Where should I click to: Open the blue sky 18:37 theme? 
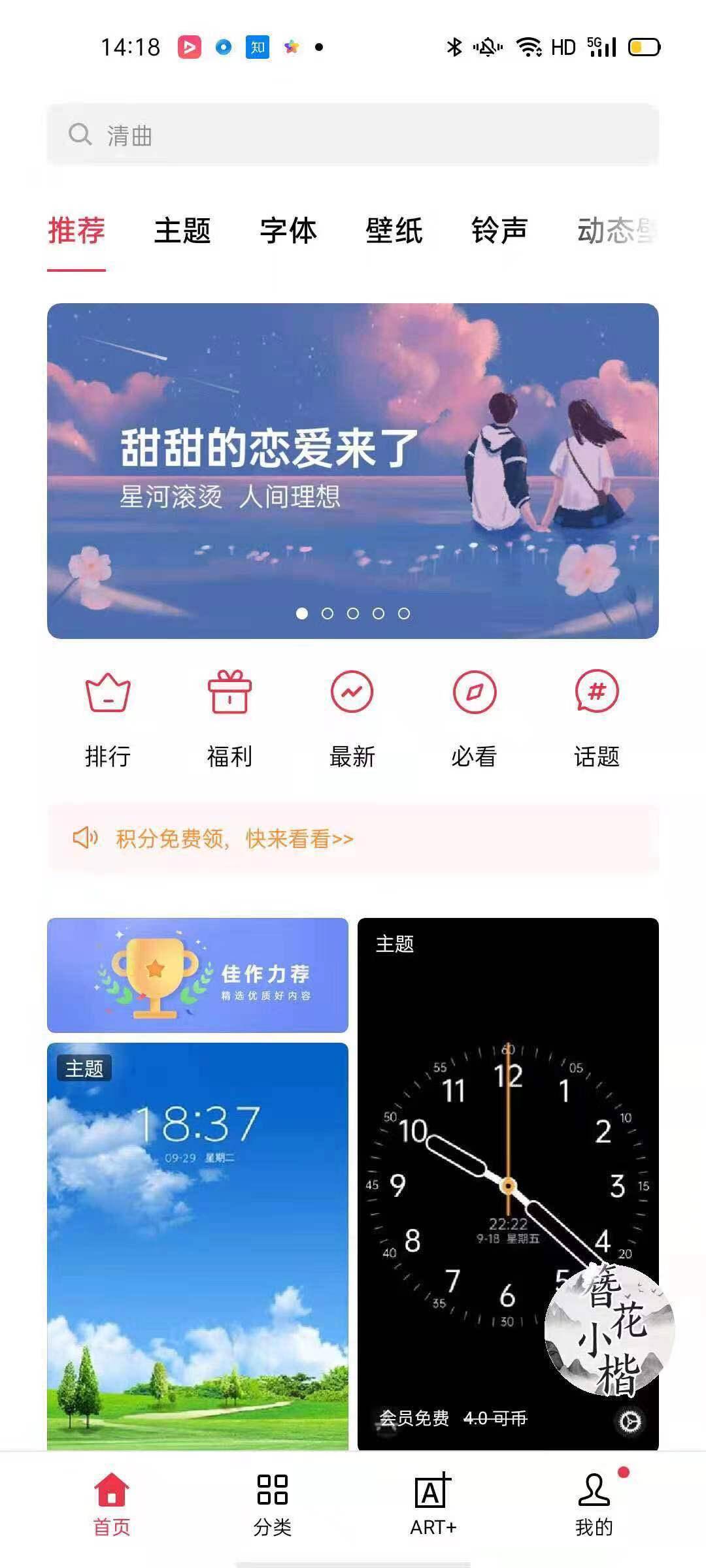197,1241
